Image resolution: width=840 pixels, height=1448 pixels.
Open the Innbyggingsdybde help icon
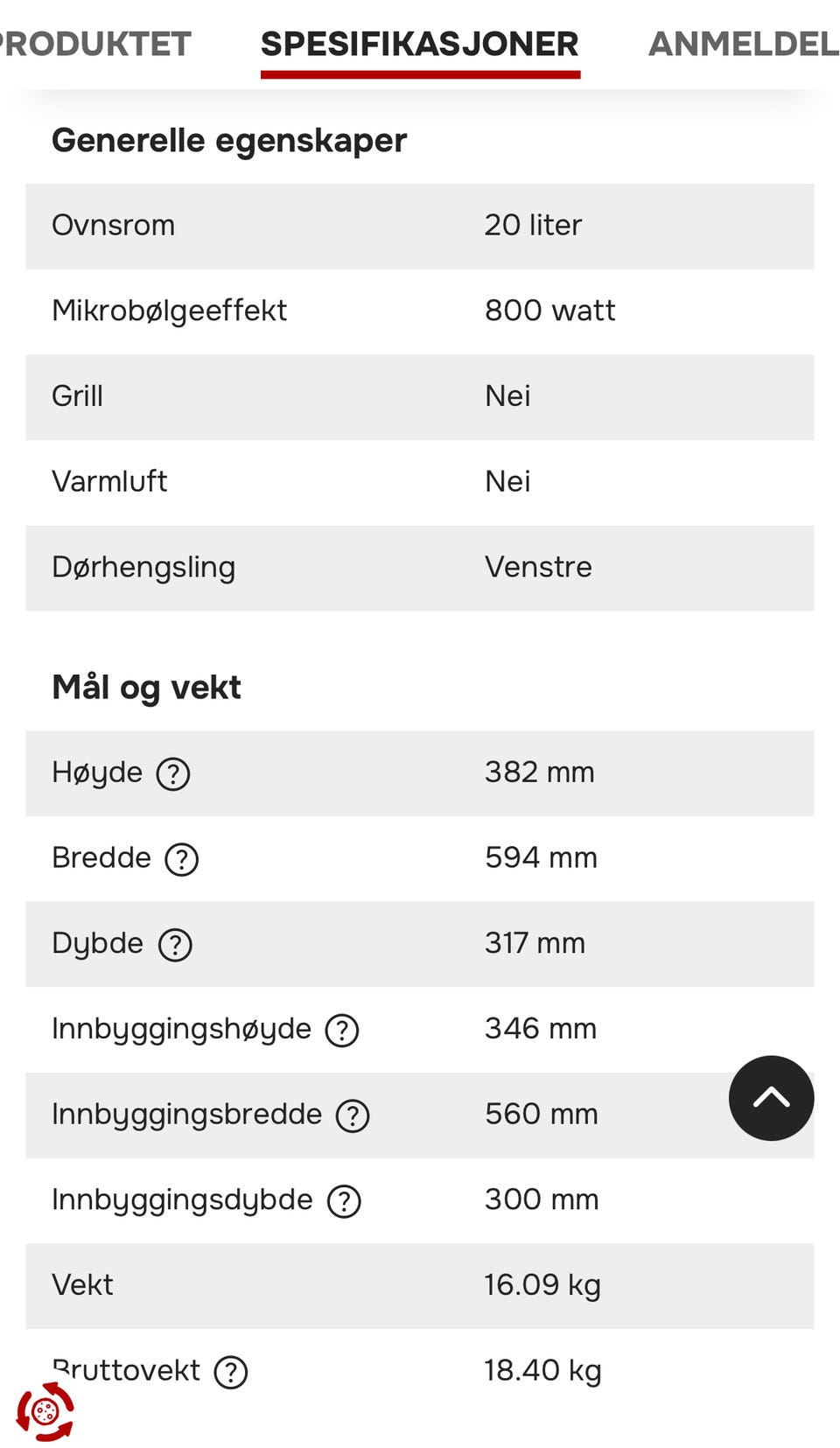pyautogui.click(x=342, y=1201)
